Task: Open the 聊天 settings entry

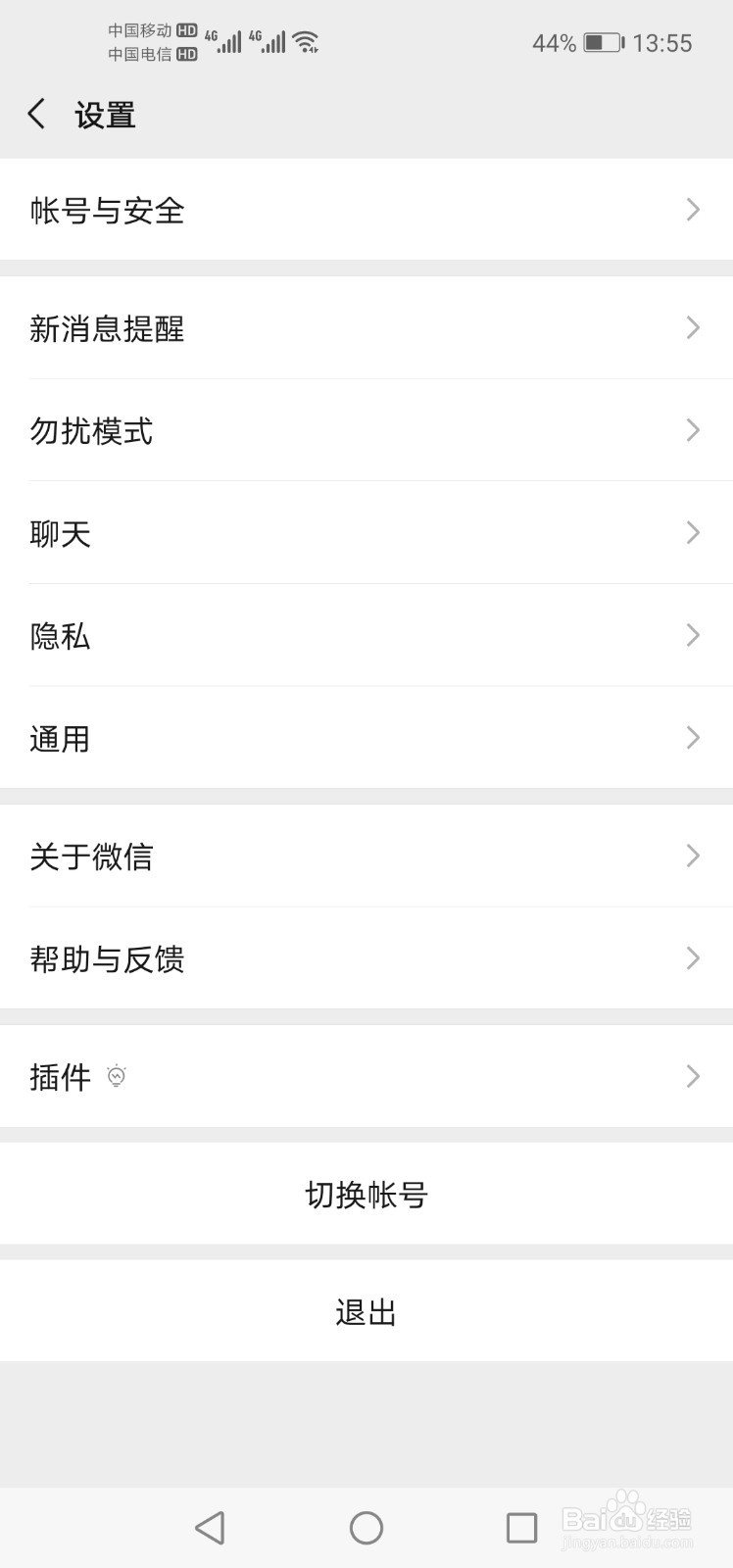Action: [x=366, y=532]
